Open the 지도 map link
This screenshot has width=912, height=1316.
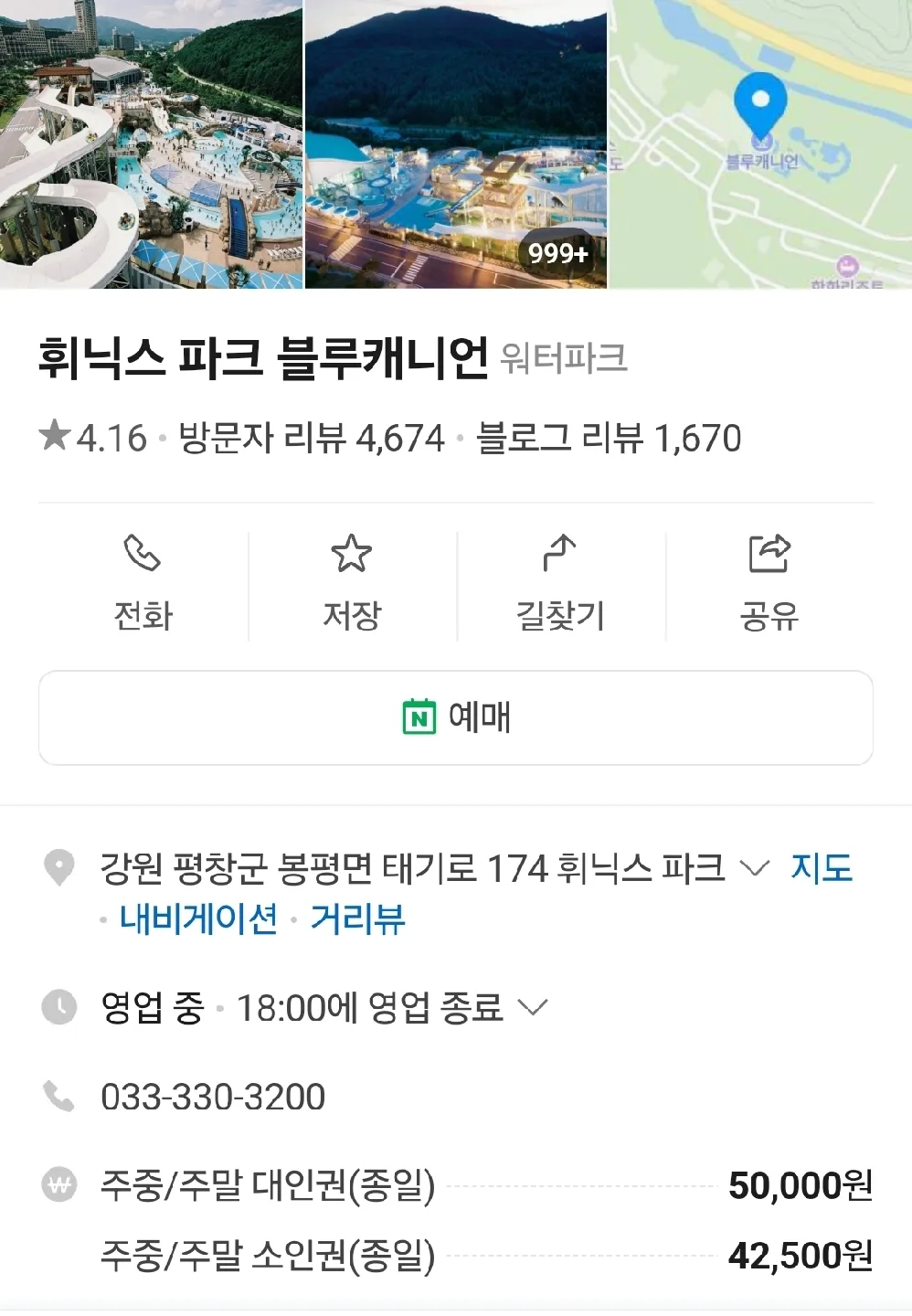click(x=822, y=868)
